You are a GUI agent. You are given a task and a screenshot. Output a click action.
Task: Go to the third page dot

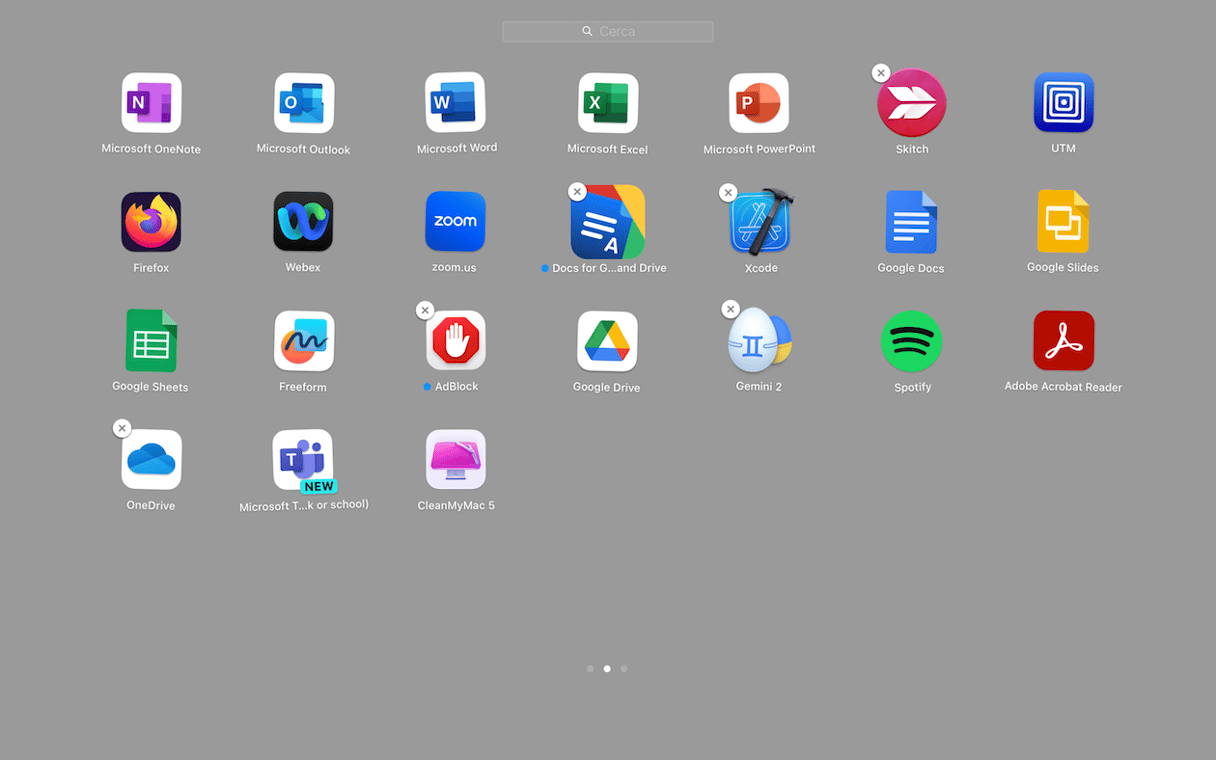(x=624, y=669)
